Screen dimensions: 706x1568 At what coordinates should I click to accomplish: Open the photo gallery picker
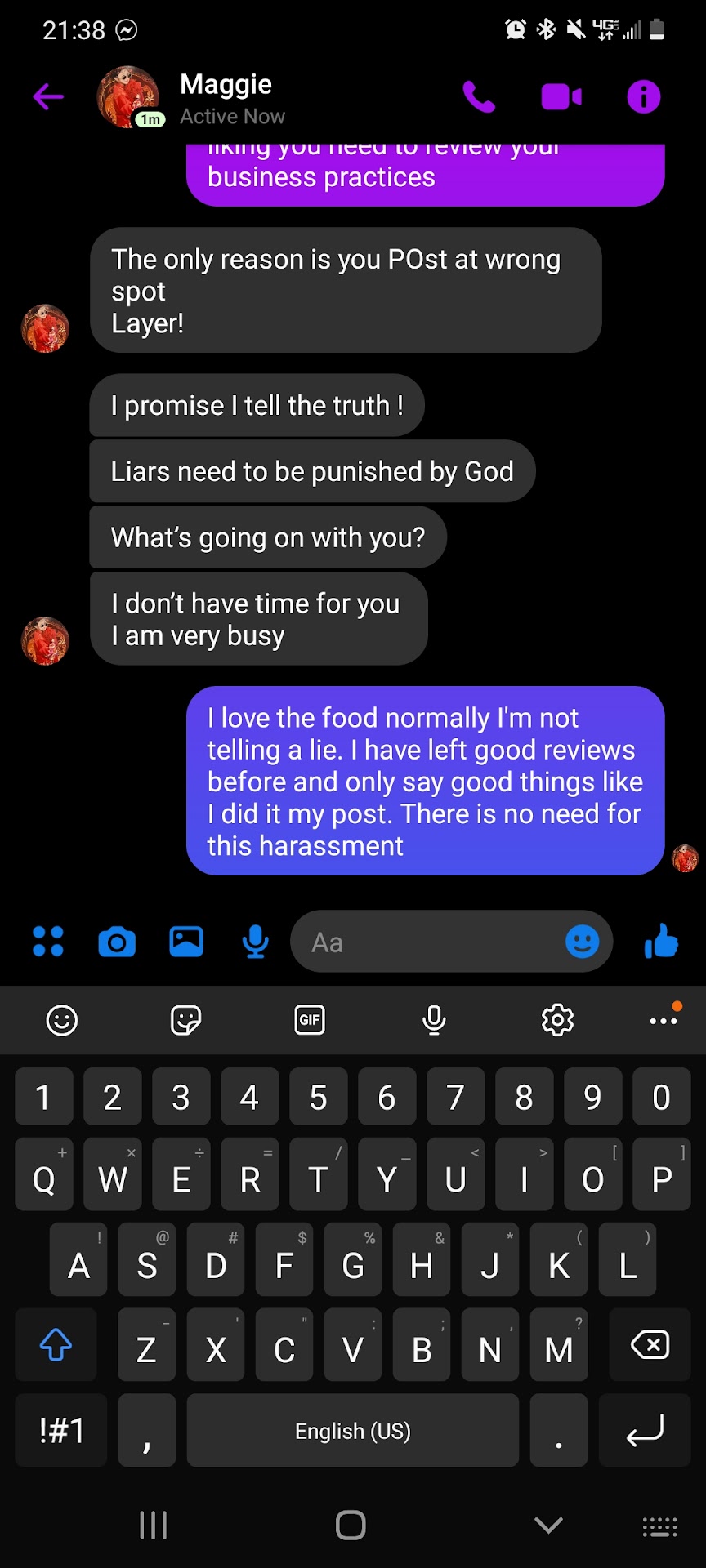tap(186, 942)
